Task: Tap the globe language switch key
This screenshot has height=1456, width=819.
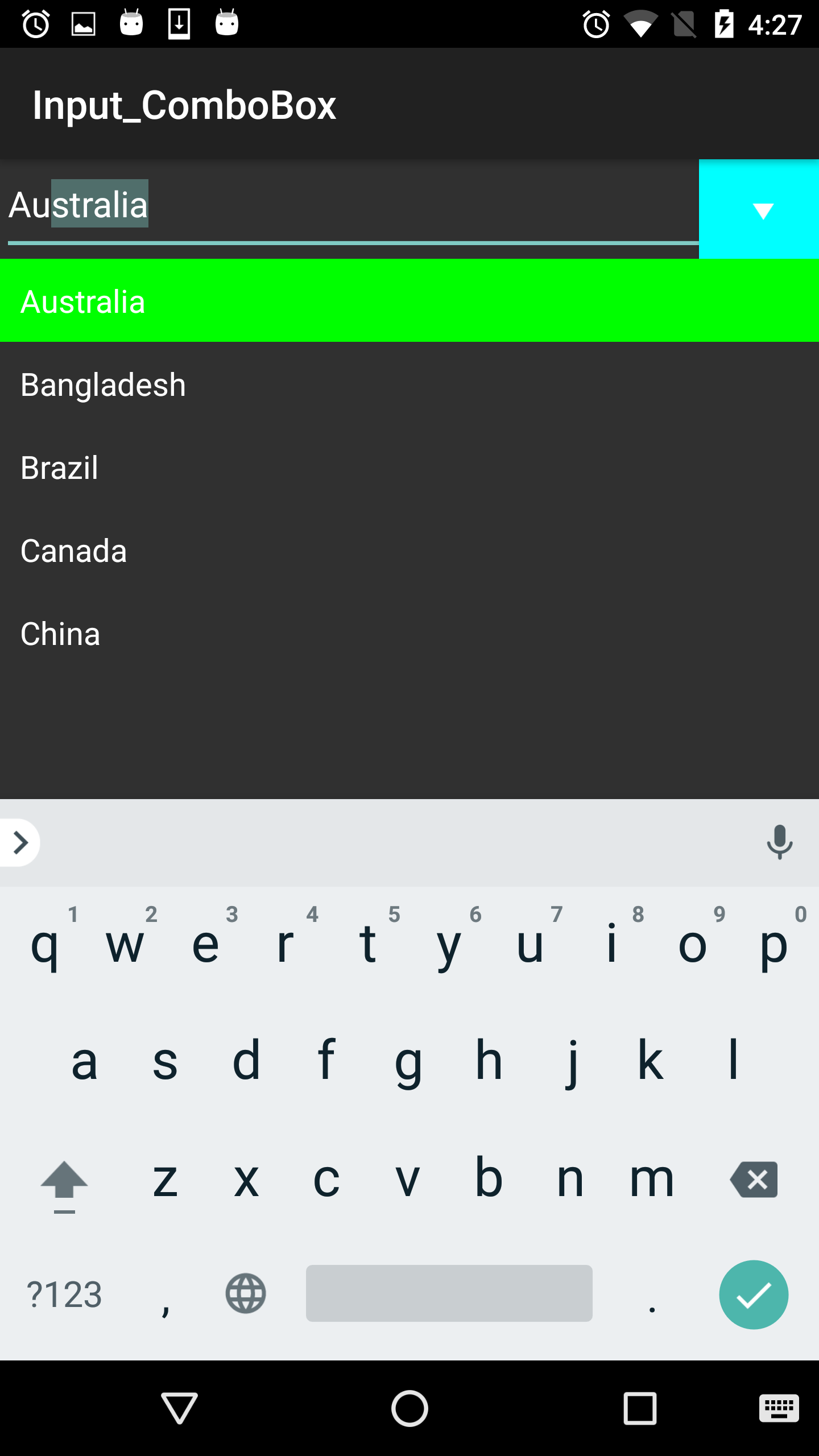Action: pos(246,1293)
